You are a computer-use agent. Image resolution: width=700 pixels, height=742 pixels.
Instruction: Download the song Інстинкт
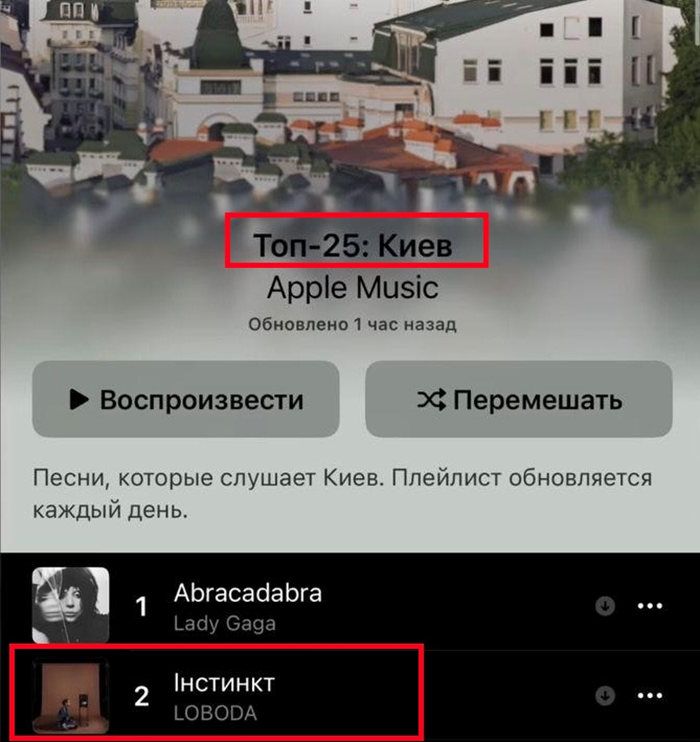604,696
